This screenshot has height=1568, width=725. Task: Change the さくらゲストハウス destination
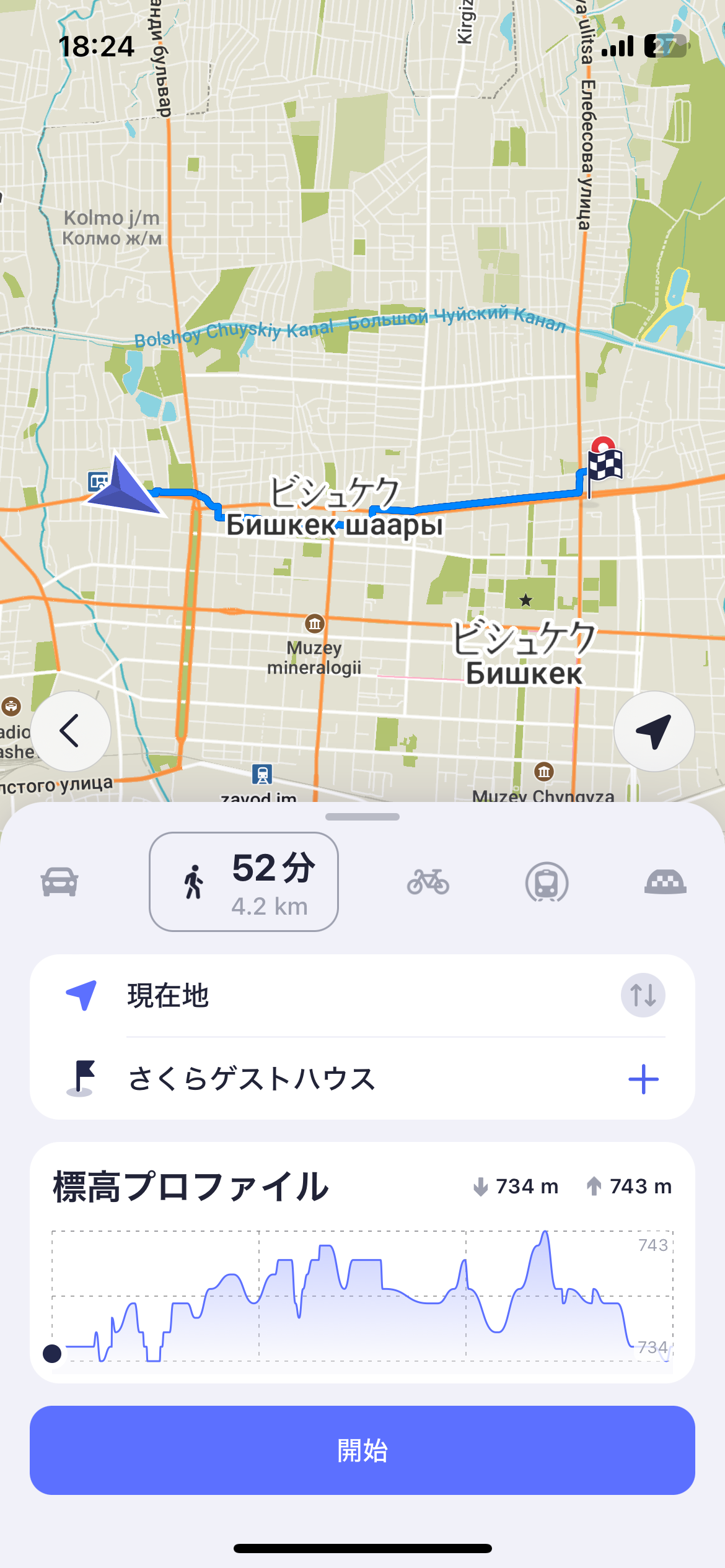(347, 1079)
